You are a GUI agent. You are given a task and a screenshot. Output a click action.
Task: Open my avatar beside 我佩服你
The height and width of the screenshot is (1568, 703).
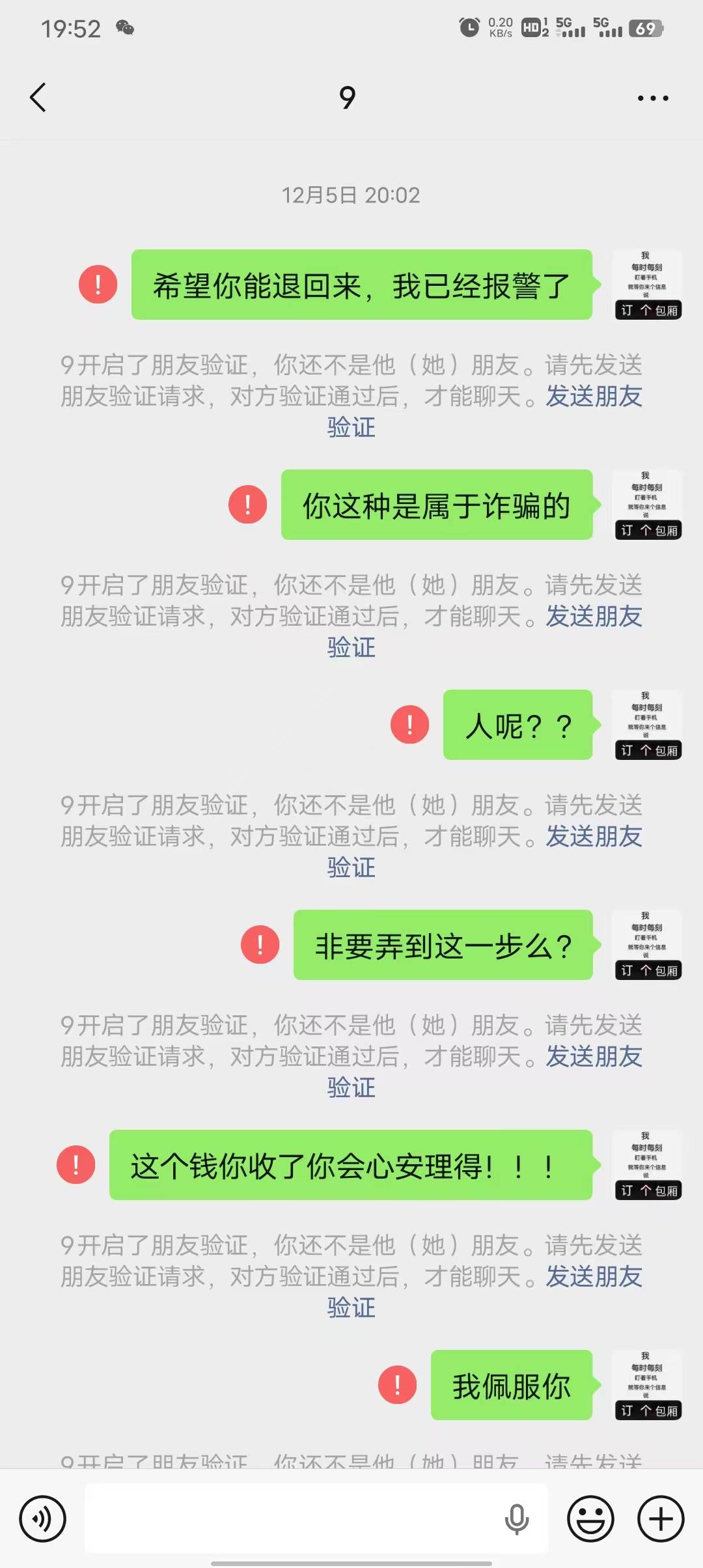click(648, 1385)
